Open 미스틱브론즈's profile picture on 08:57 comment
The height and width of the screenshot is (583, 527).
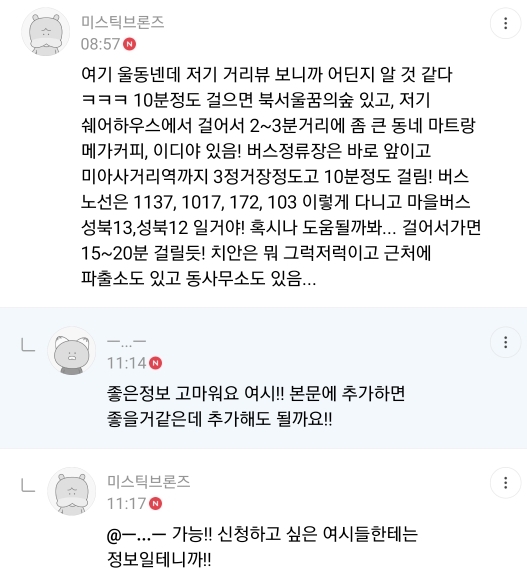coord(45,32)
